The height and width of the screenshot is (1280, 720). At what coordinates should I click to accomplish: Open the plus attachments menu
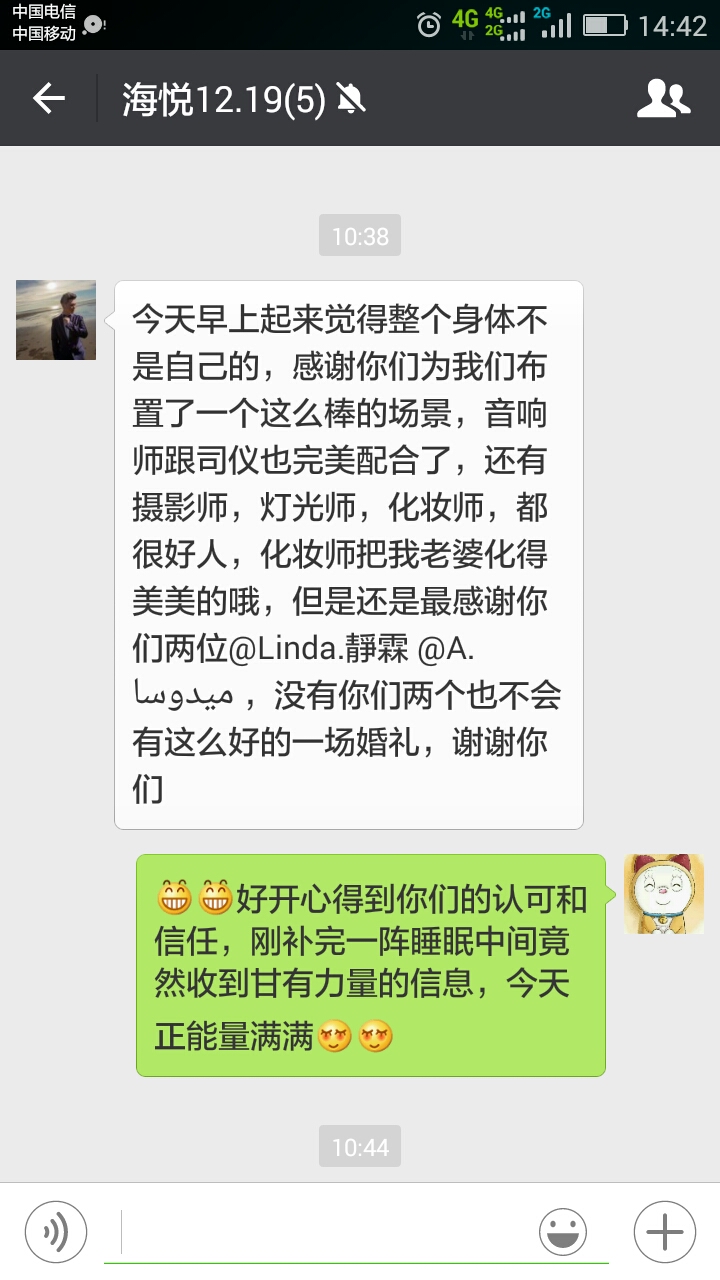pos(665,1232)
